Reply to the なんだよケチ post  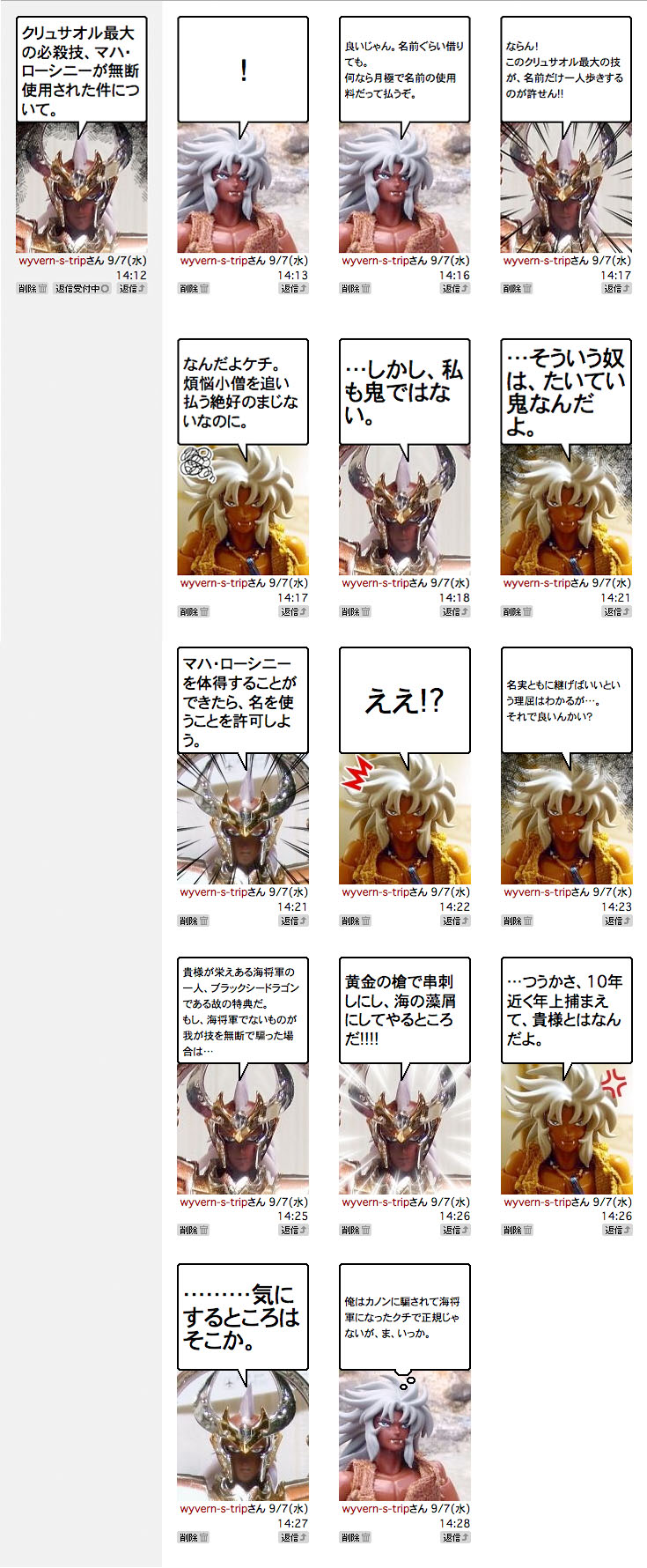293,611
